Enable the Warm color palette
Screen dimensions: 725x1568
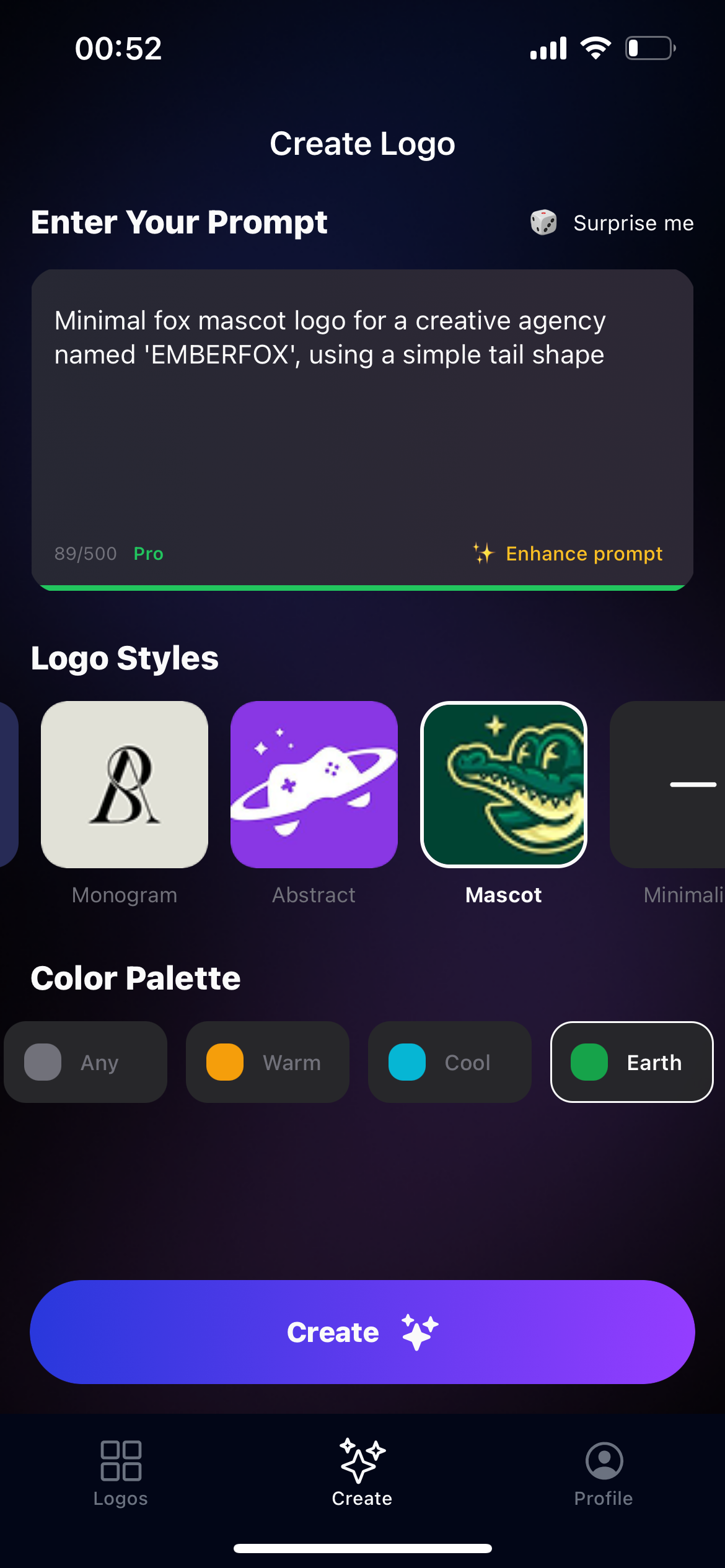[267, 1061]
